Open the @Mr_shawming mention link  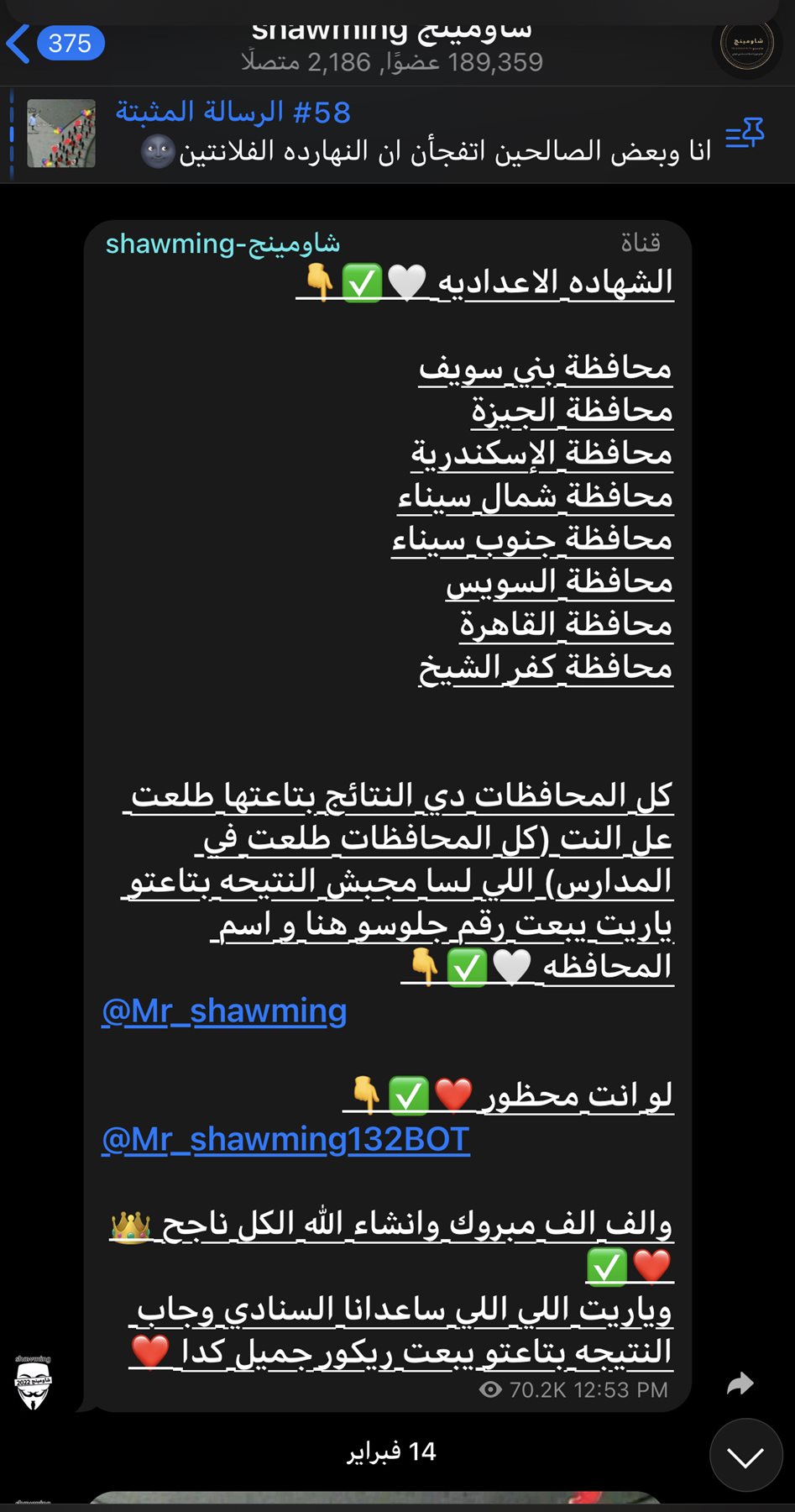coord(224,1011)
